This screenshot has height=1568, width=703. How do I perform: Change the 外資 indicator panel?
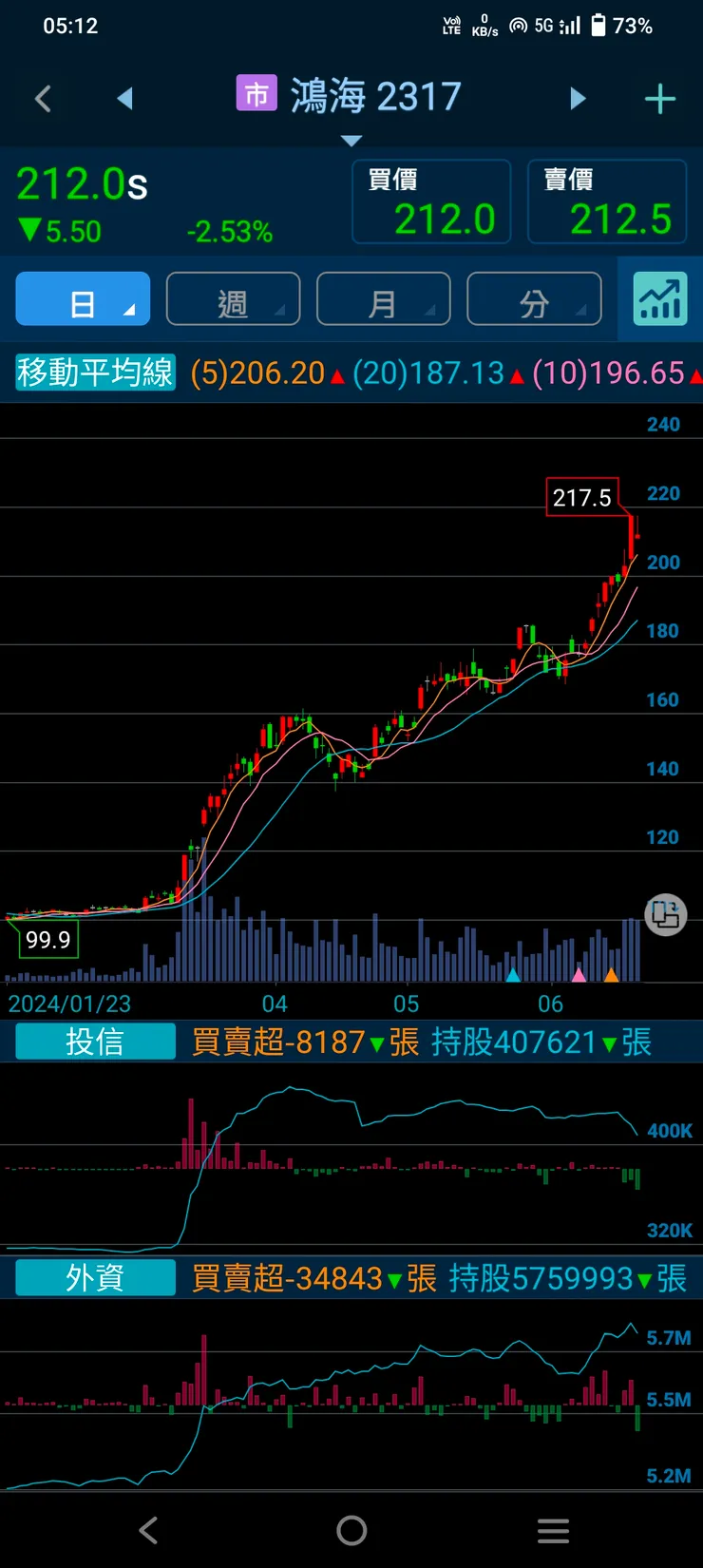click(95, 1278)
